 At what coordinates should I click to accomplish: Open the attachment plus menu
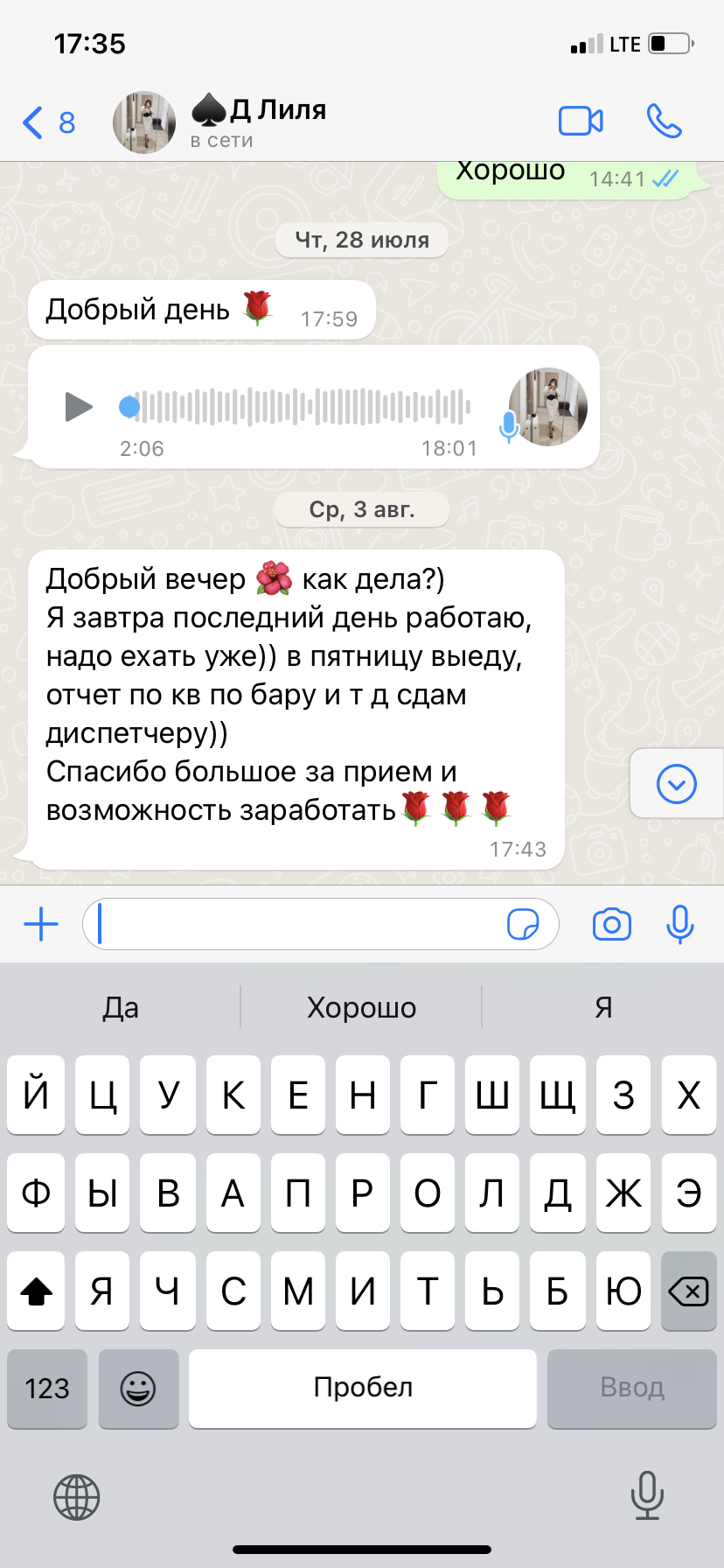[x=41, y=924]
